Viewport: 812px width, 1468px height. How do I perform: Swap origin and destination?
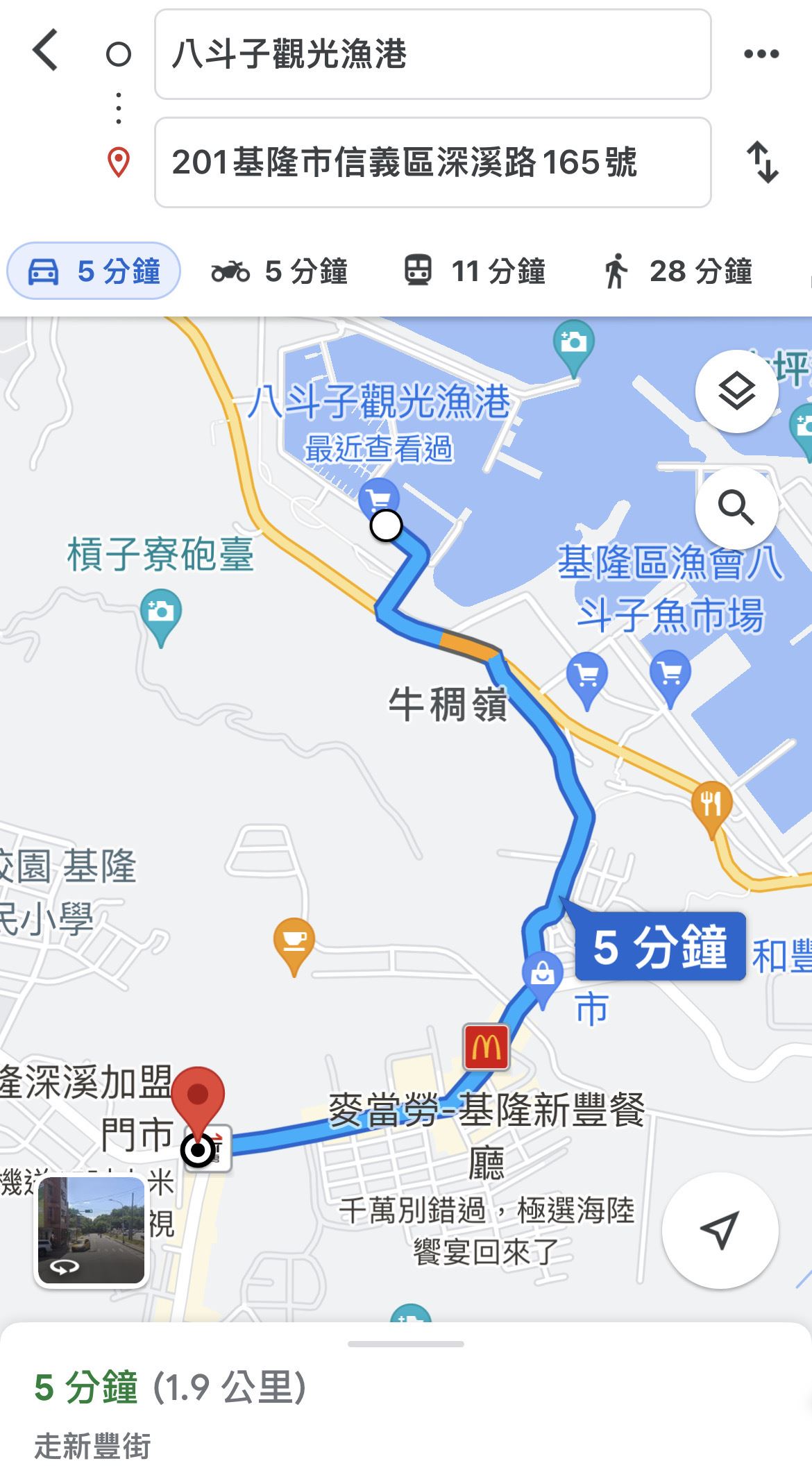762,162
